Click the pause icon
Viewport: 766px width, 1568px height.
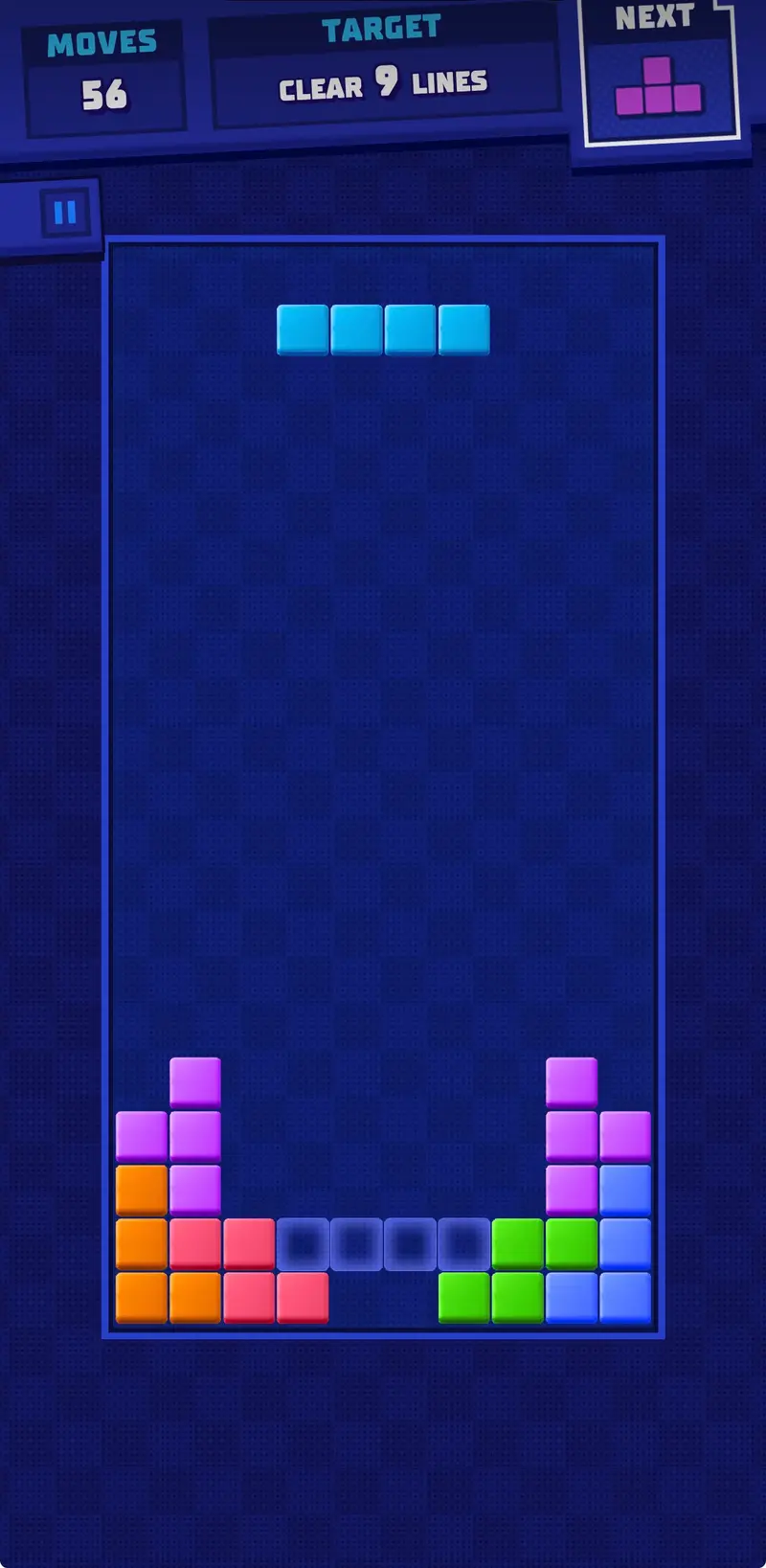pyautogui.click(x=64, y=212)
